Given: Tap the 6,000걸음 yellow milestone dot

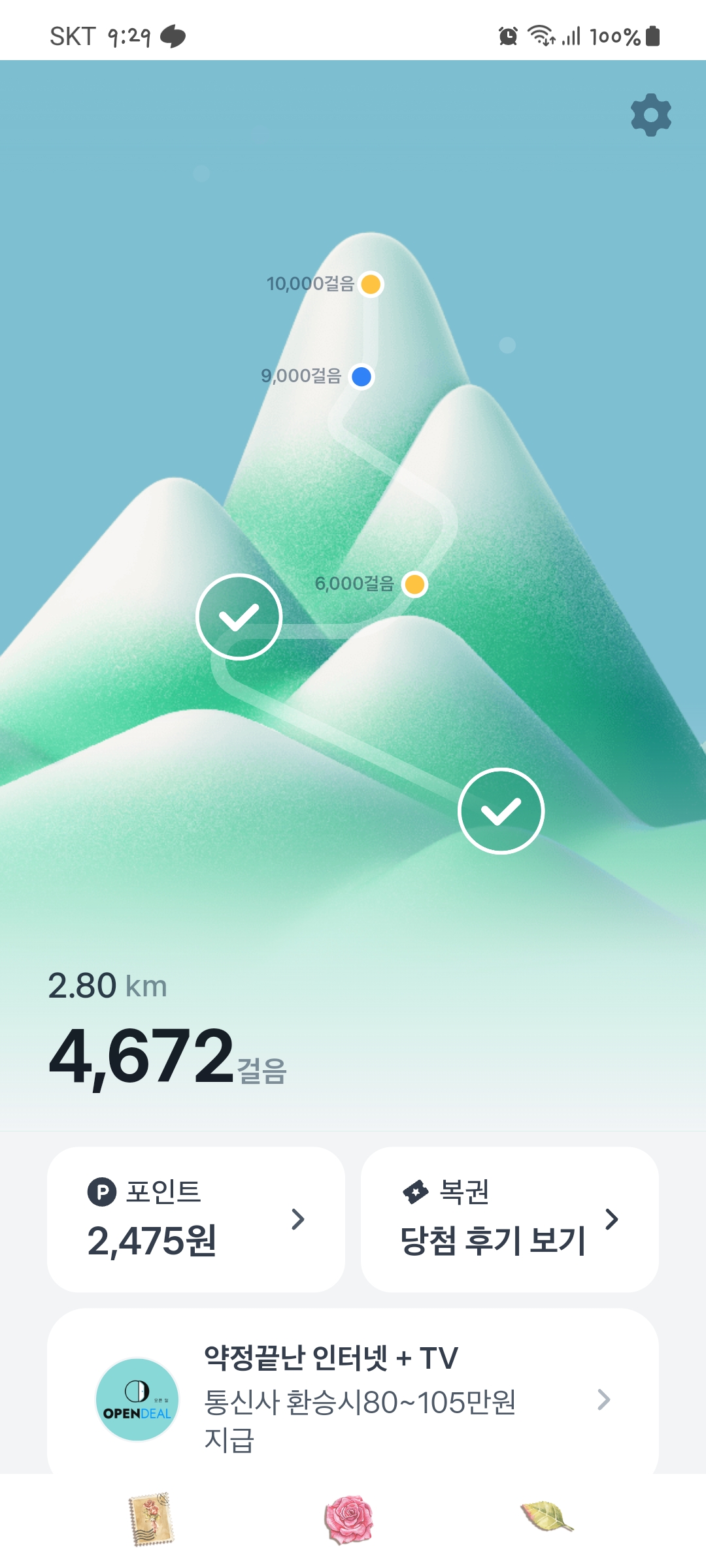Looking at the screenshot, I should point(414,584).
